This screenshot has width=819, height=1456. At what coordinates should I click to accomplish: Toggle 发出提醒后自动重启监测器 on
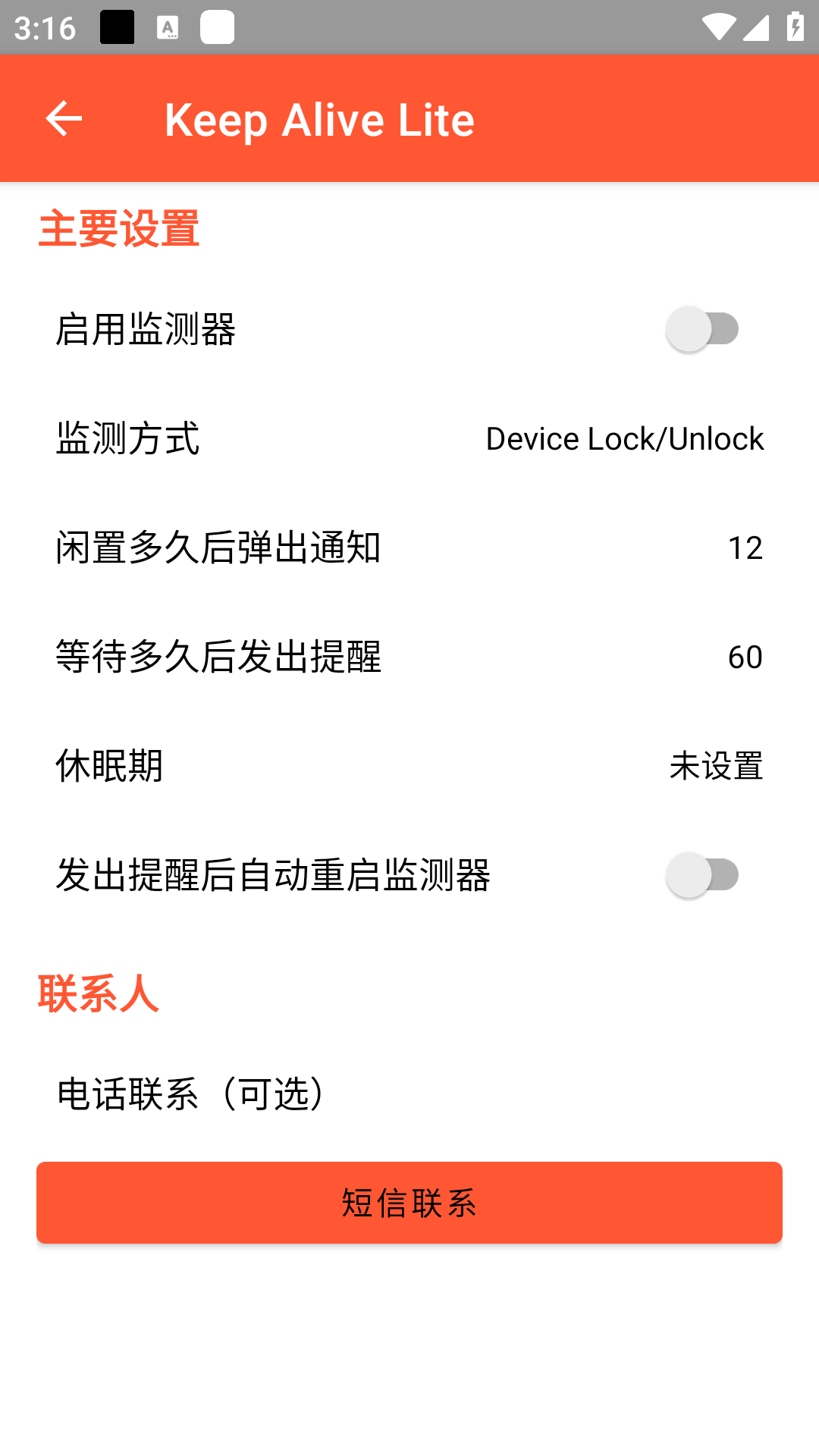tap(701, 874)
